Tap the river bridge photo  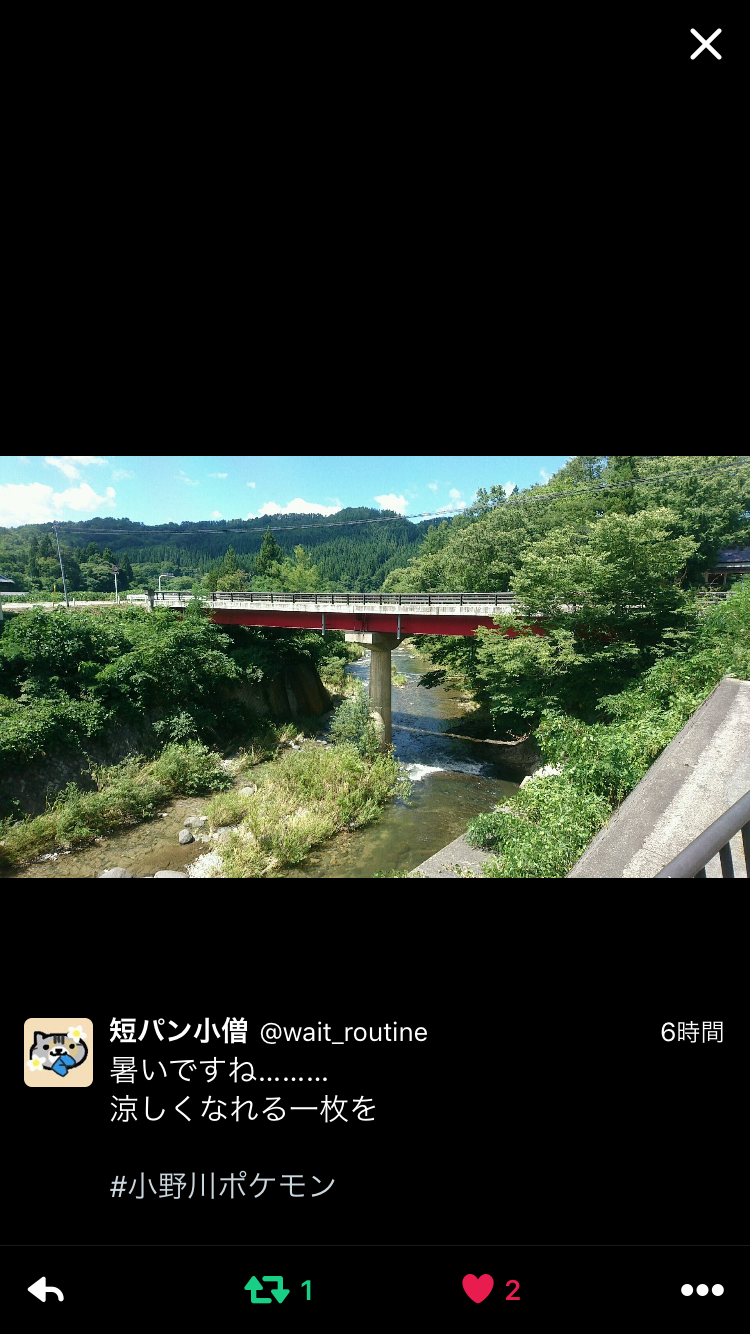pos(375,667)
